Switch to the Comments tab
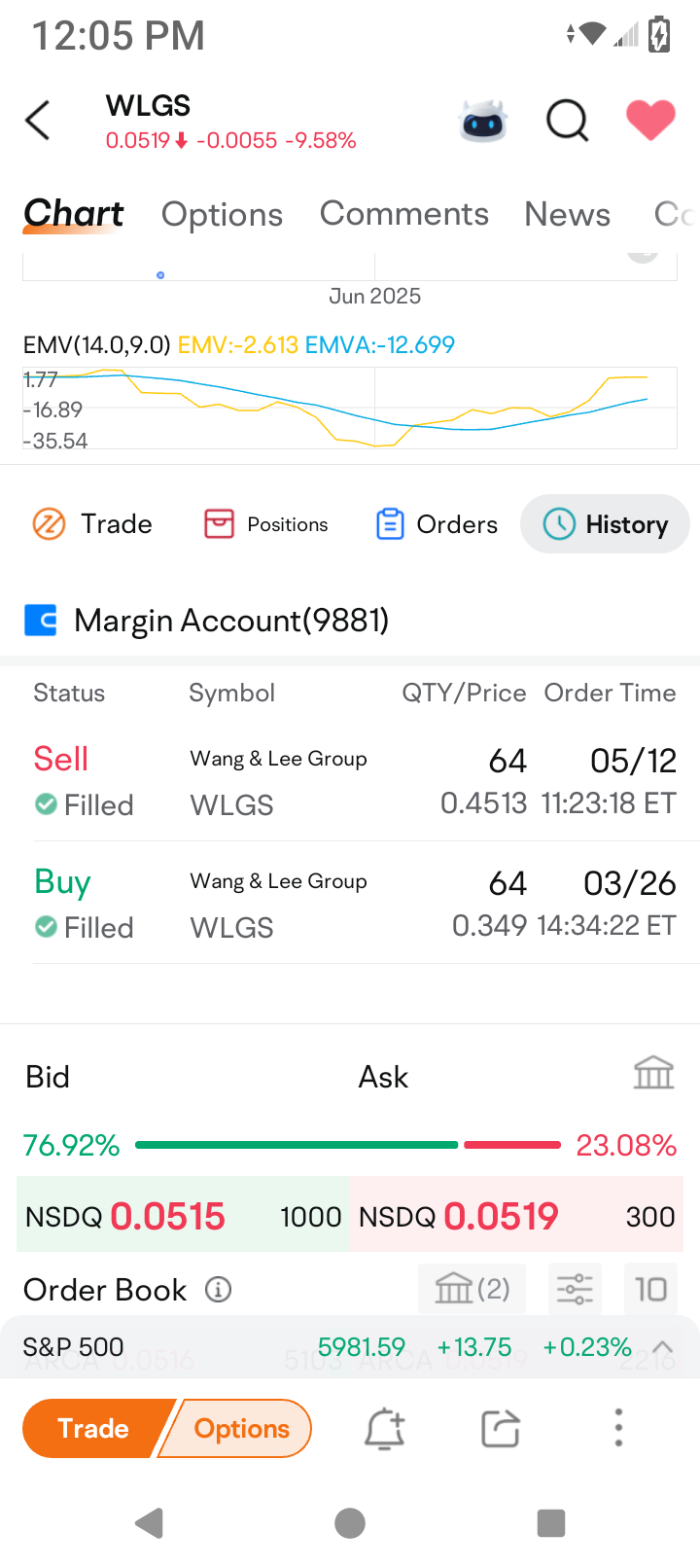700x1568 pixels. (x=404, y=214)
